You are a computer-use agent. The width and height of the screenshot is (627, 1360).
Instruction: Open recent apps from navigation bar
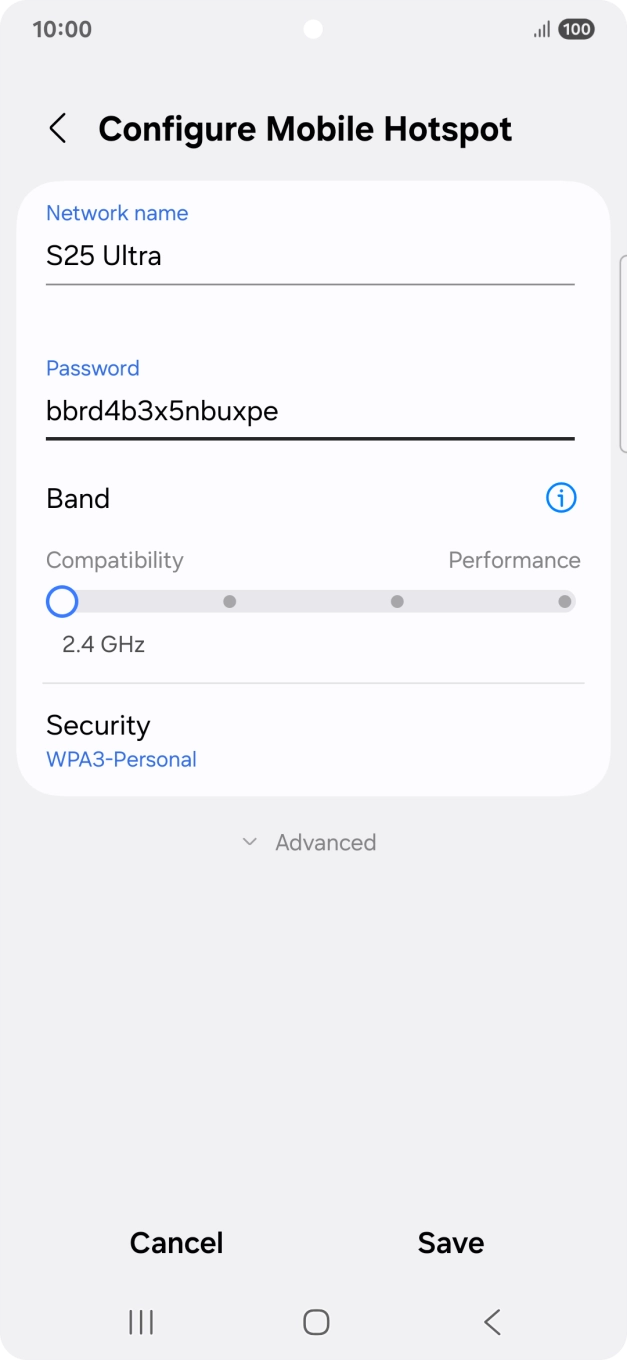tap(141, 1322)
